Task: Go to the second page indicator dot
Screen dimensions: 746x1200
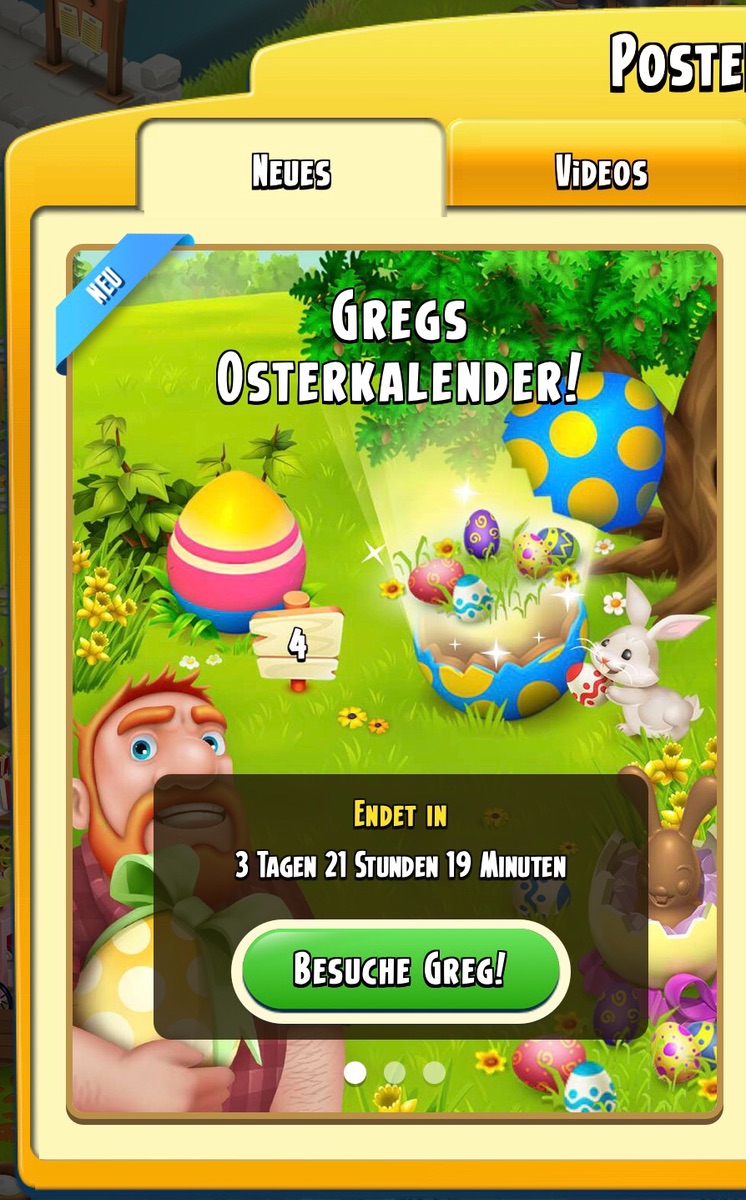Action: coord(394,1072)
